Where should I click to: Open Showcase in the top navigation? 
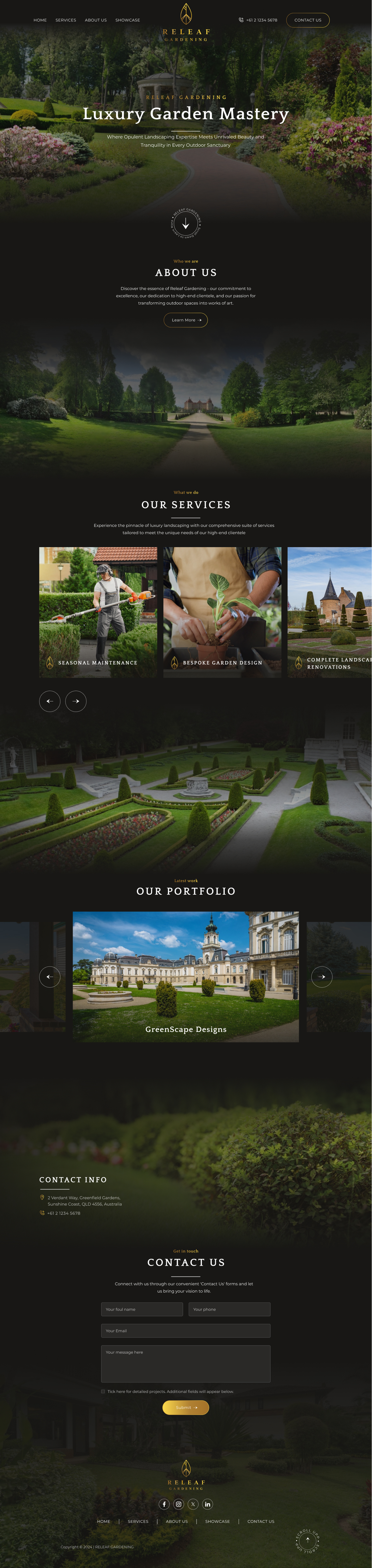click(x=128, y=20)
